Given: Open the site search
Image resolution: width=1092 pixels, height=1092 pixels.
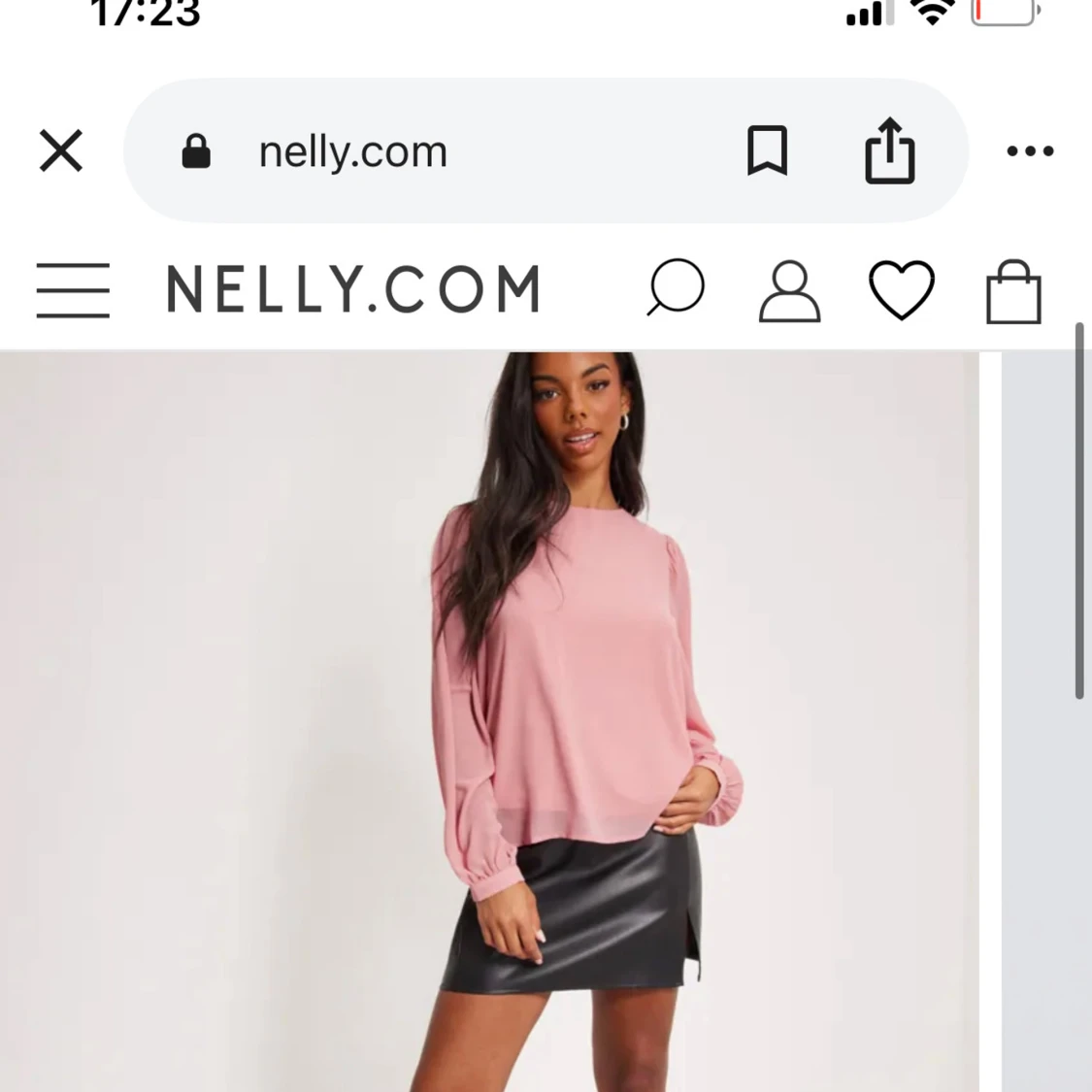Looking at the screenshot, I should (x=676, y=287).
